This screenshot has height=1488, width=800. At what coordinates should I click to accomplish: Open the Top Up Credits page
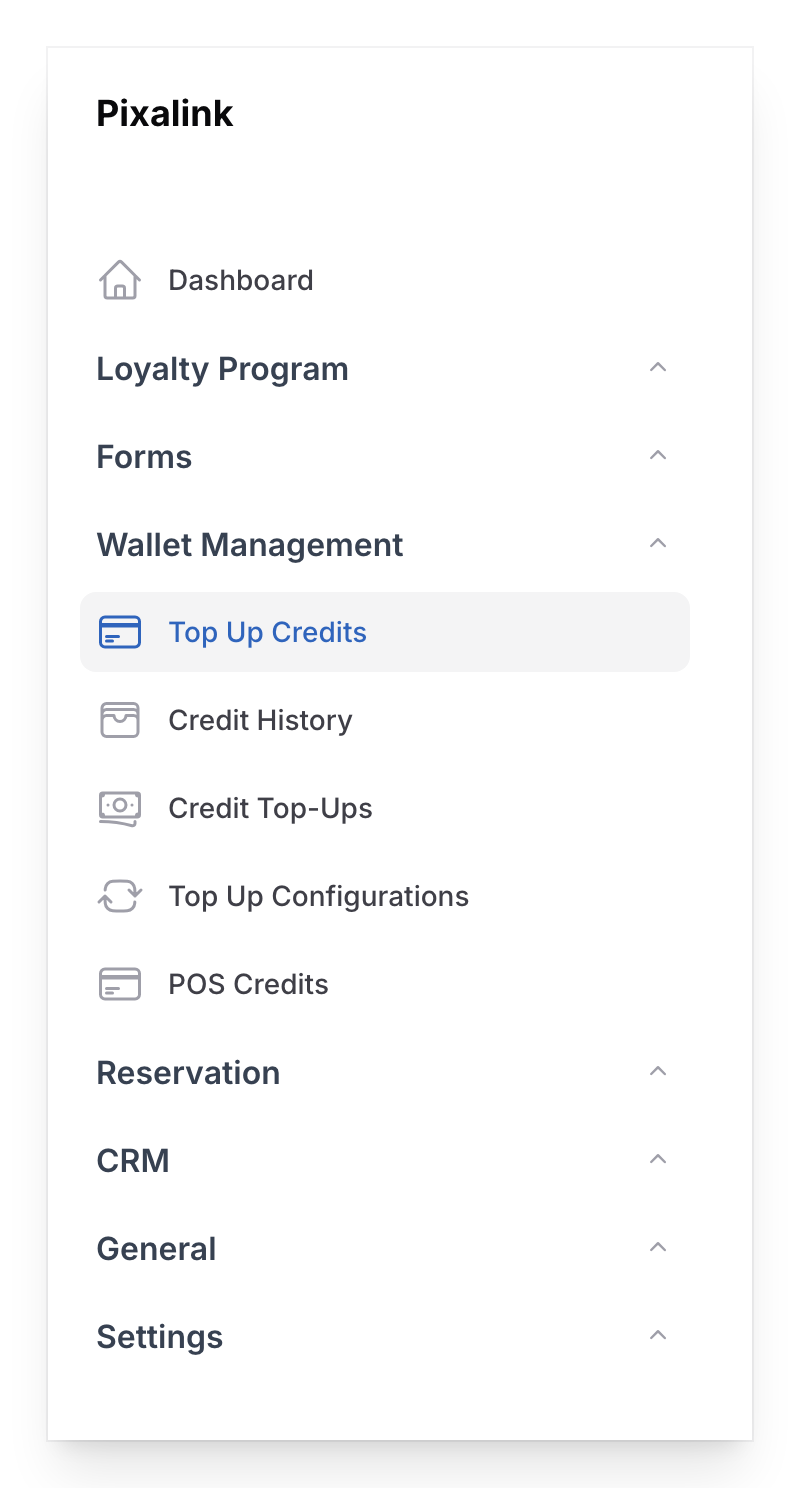coord(267,632)
